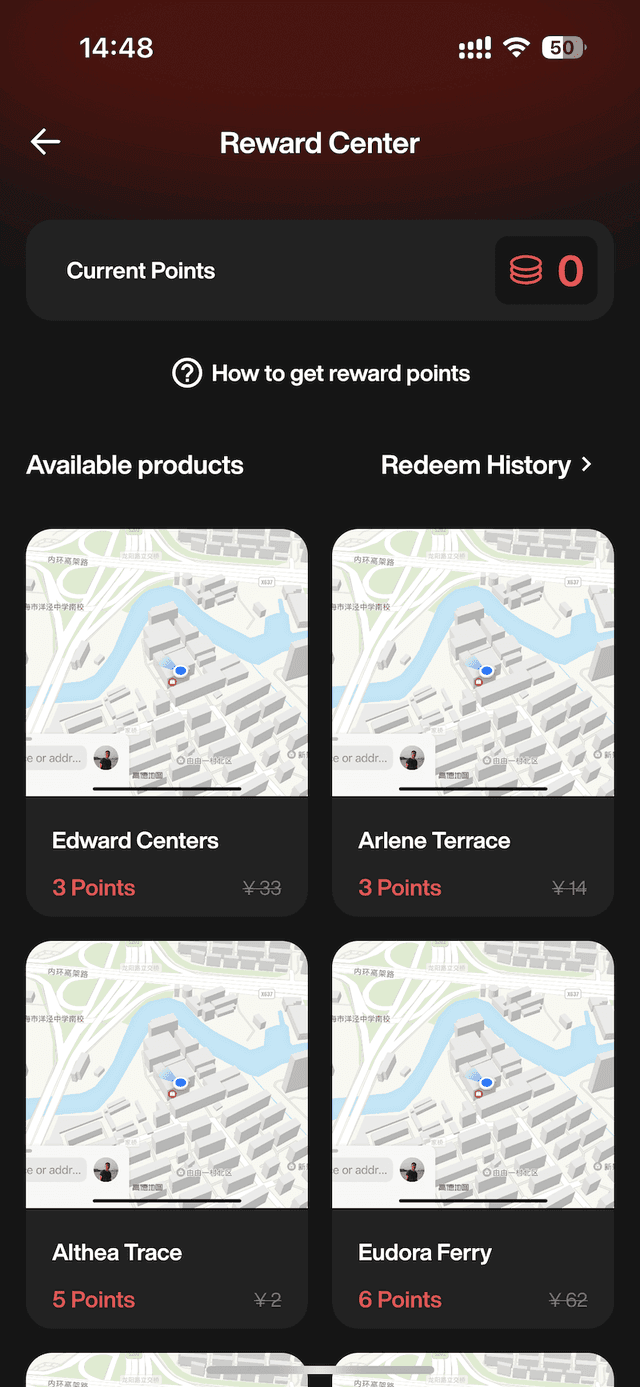Image resolution: width=640 pixels, height=1387 pixels.
Task: Choose the Eudora Ferry product card
Action: (472, 1133)
